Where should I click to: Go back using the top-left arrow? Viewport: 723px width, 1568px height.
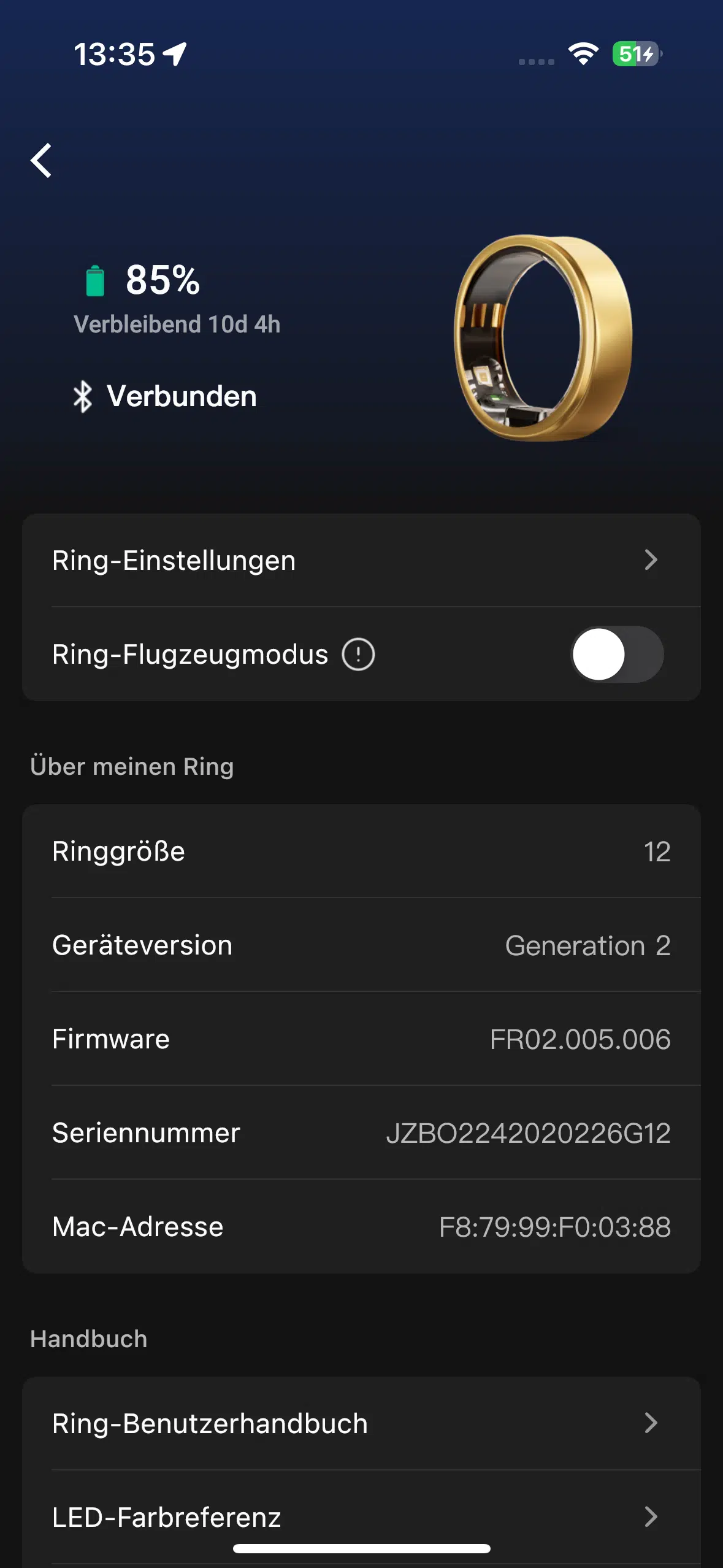click(x=41, y=161)
